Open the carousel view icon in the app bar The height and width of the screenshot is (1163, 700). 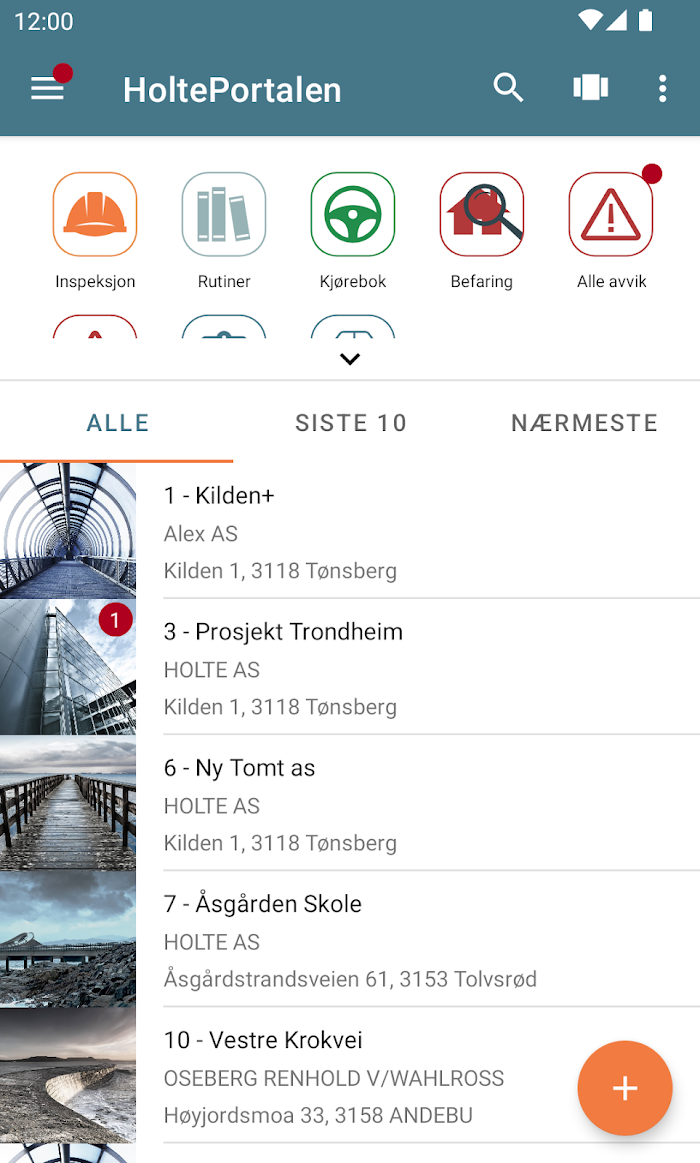point(590,88)
